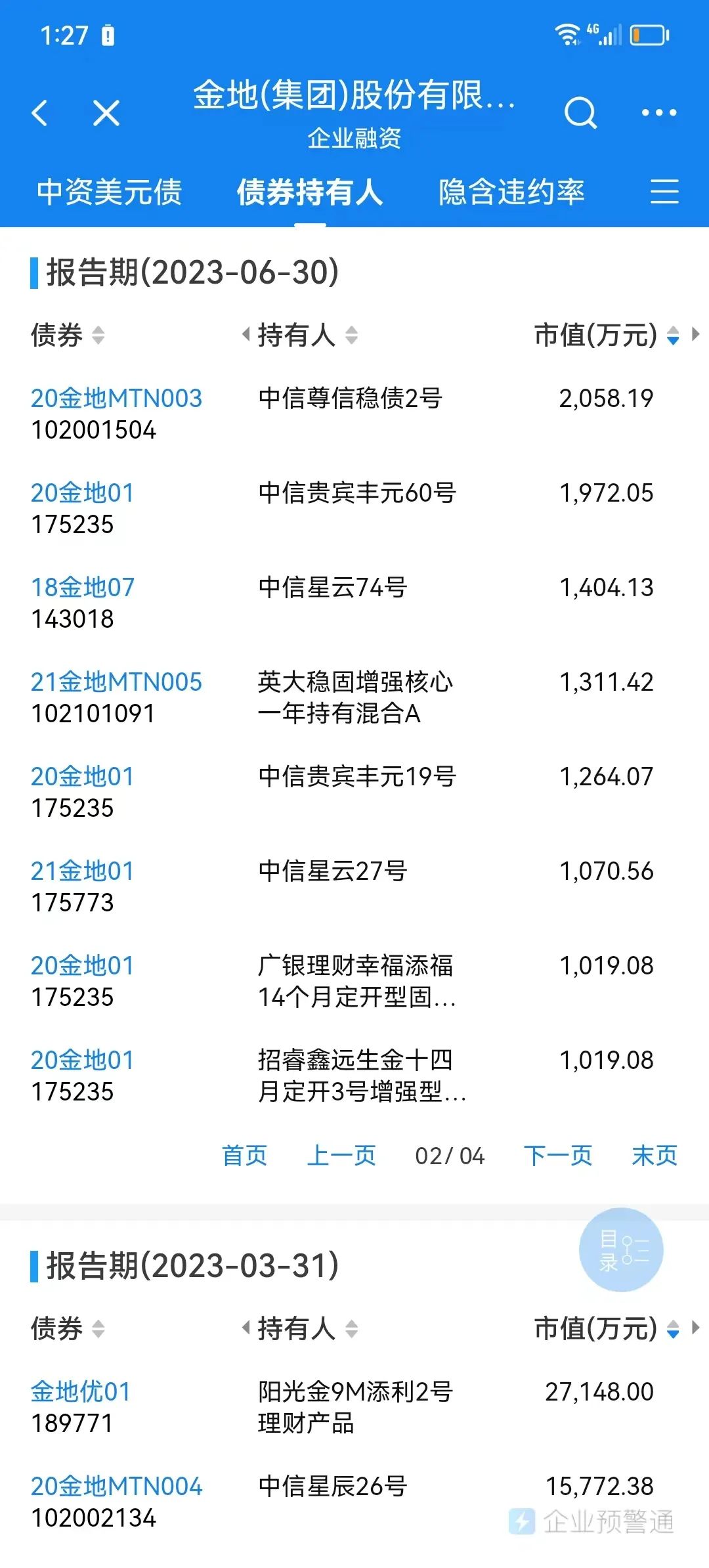
Task: Open the floating 目录 button
Action: click(621, 1250)
